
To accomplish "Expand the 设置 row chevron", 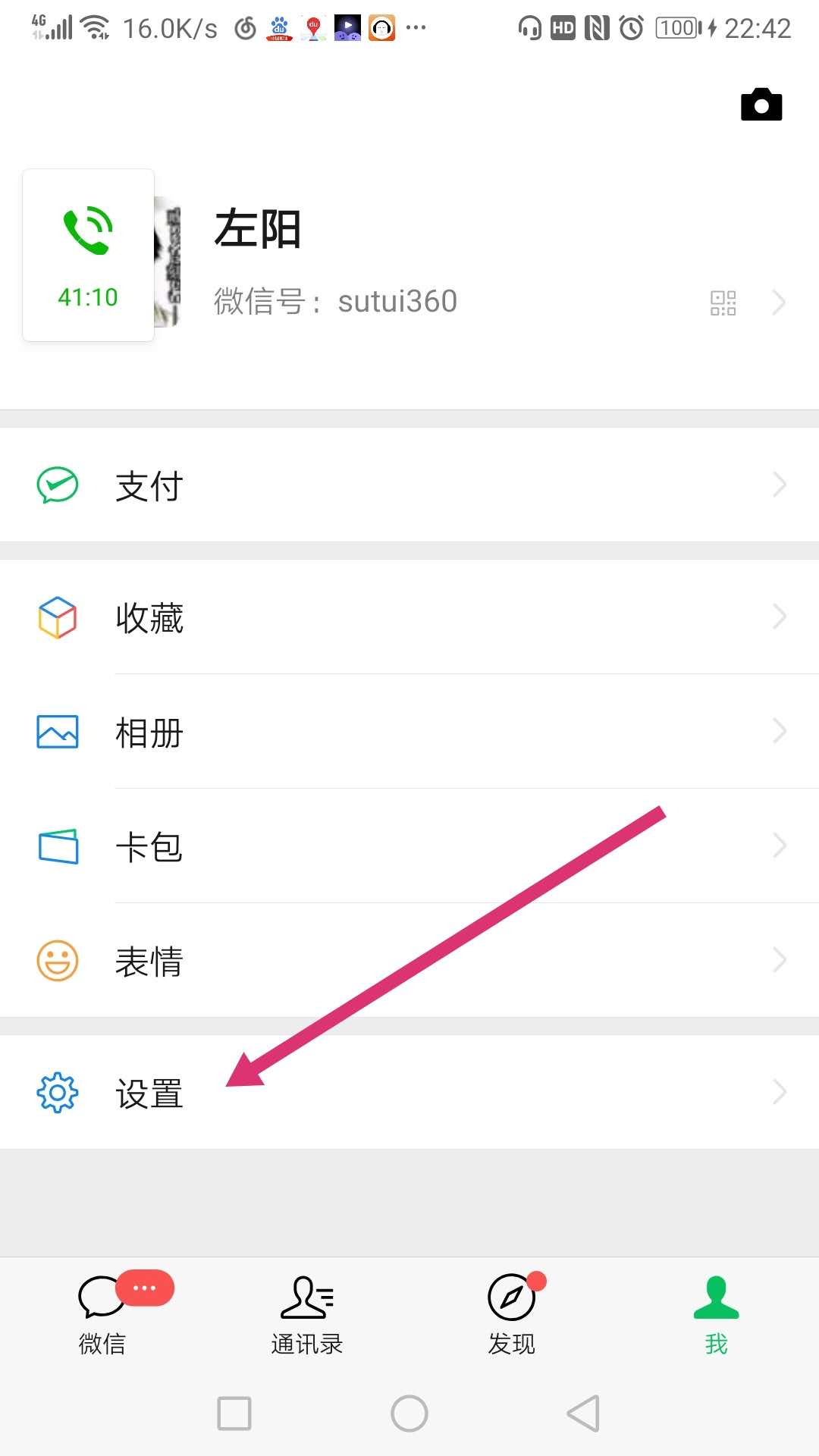I will [x=780, y=1092].
